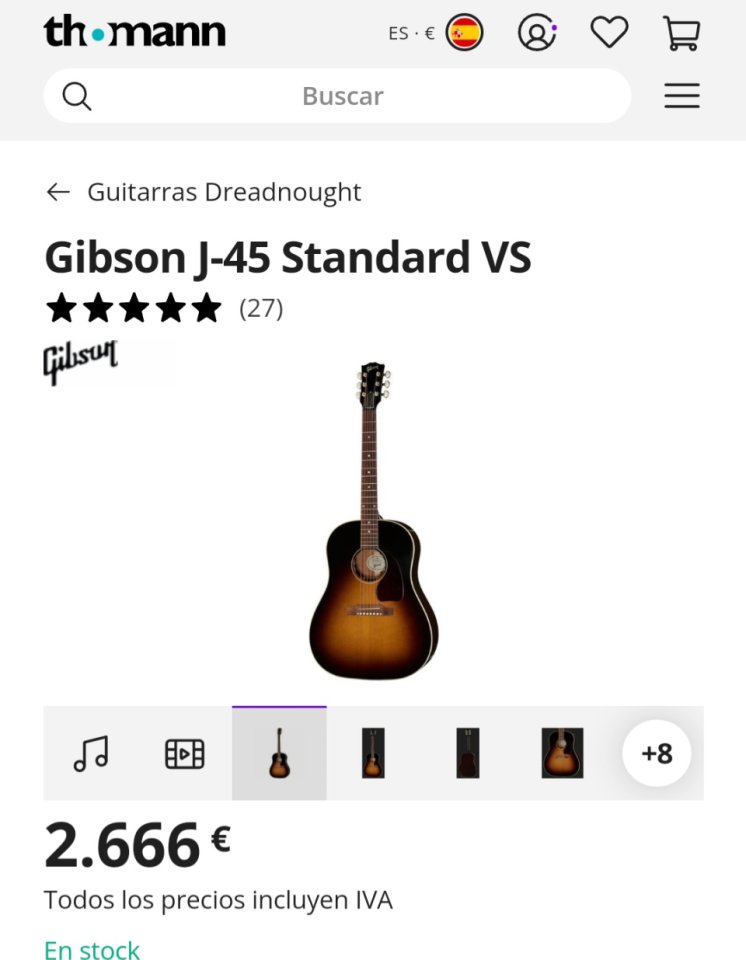Click the magnifying glass search icon
This screenshot has height=960, width=746.
coord(74,95)
